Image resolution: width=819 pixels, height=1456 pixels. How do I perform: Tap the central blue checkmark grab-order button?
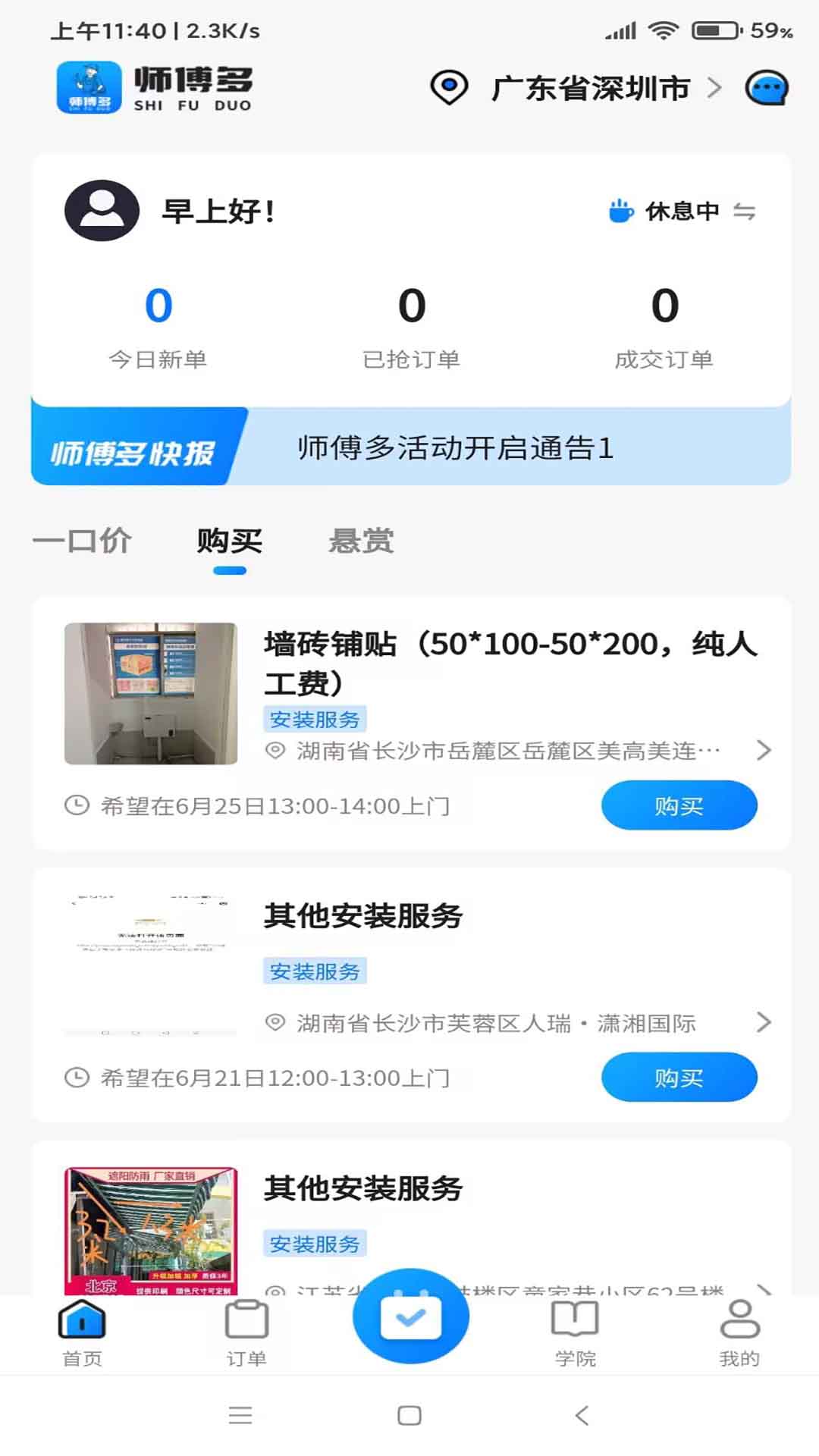[409, 1317]
